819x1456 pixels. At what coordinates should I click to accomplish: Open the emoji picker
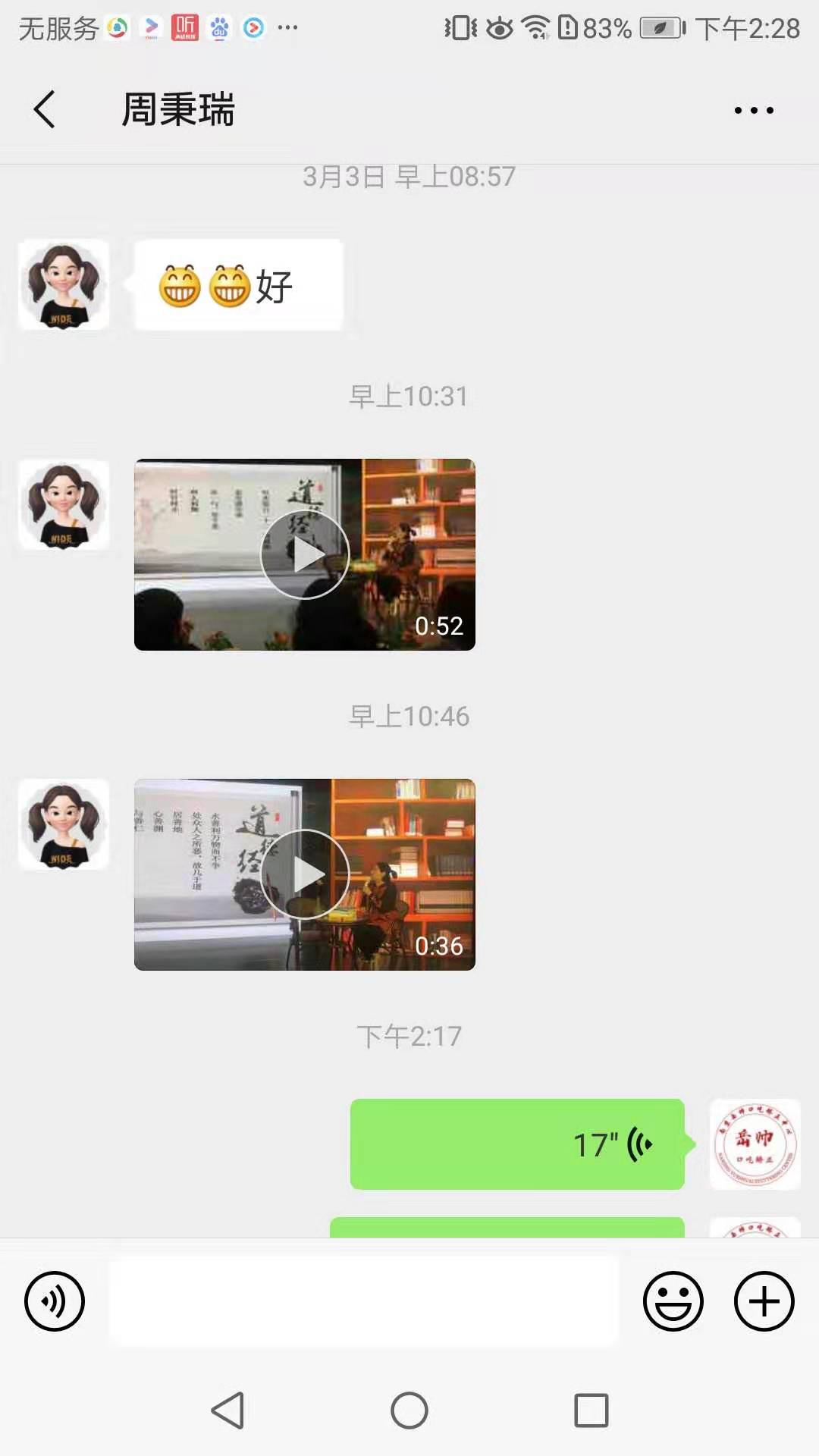tap(673, 1301)
